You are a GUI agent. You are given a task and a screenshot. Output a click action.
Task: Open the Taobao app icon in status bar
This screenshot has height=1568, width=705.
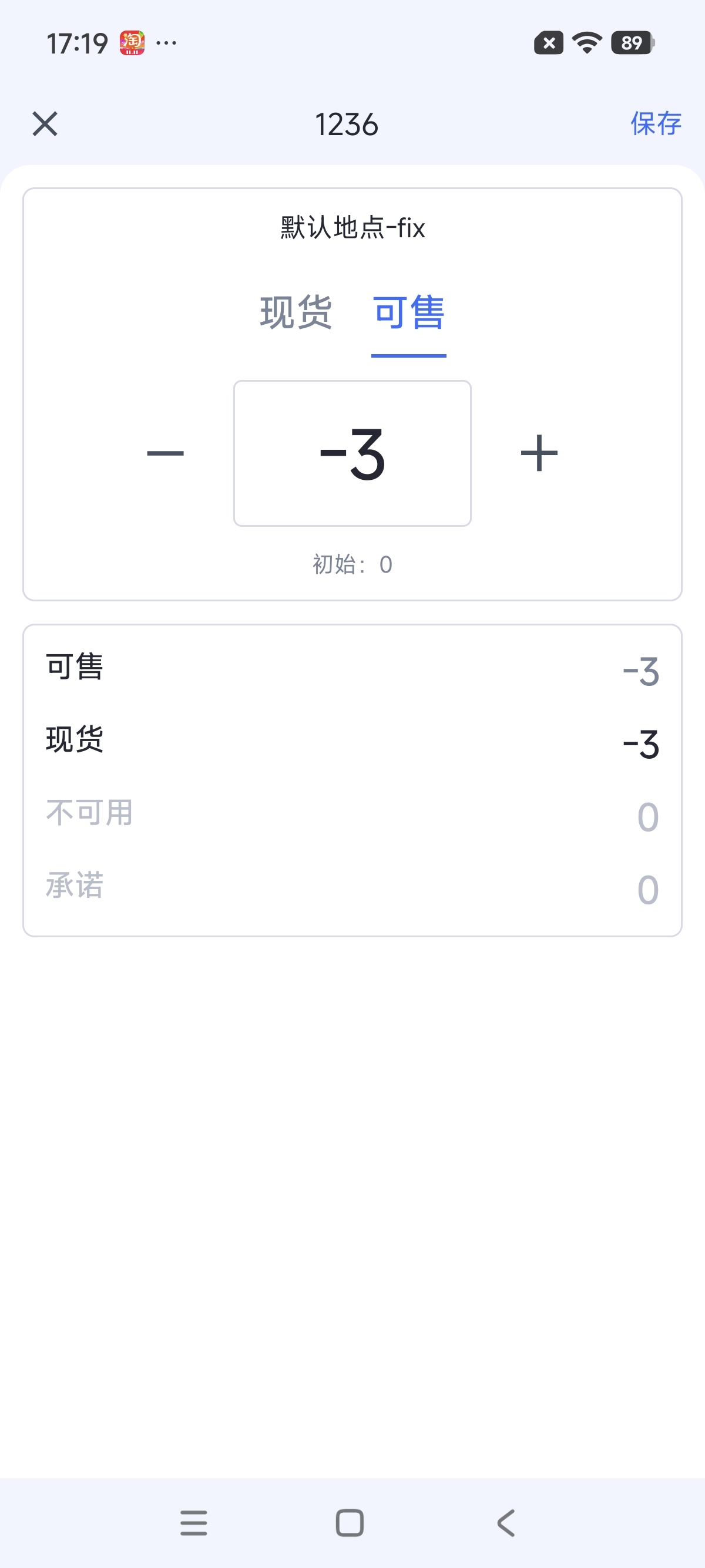(x=133, y=43)
